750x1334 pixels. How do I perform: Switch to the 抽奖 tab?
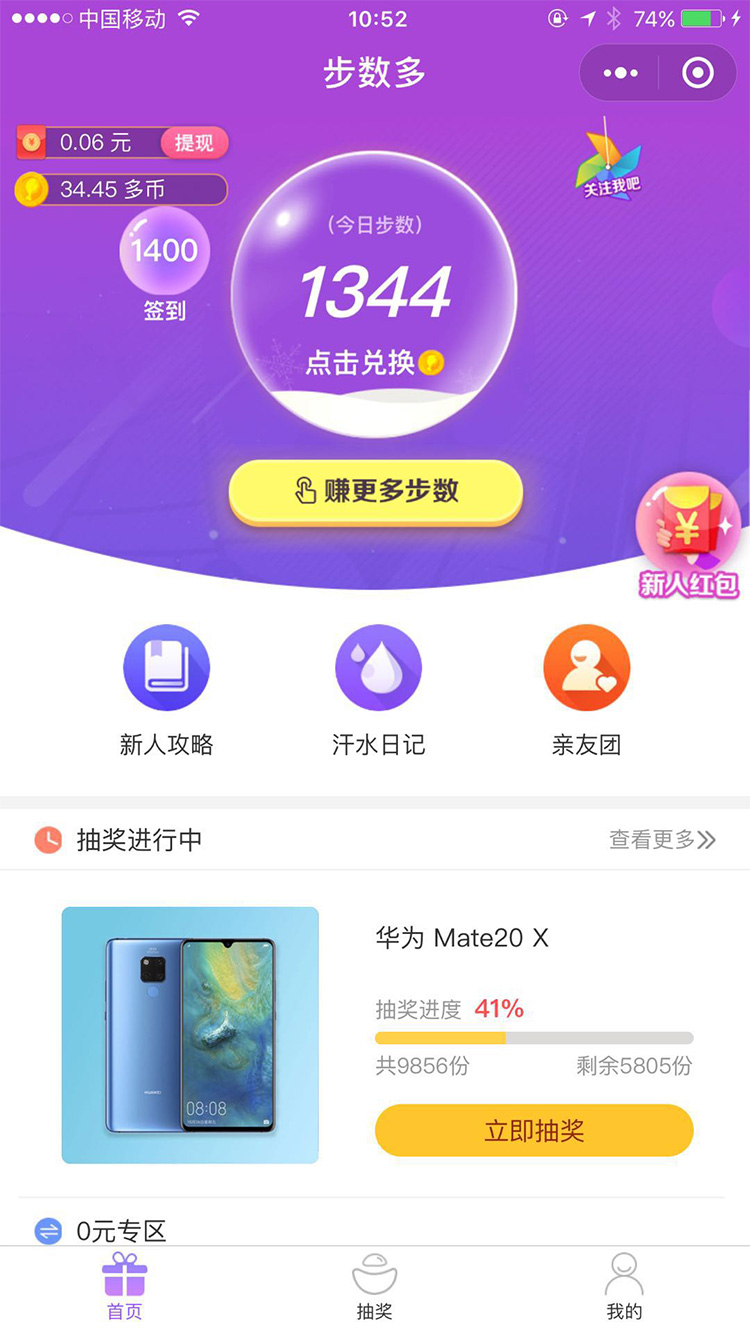pos(375,1289)
